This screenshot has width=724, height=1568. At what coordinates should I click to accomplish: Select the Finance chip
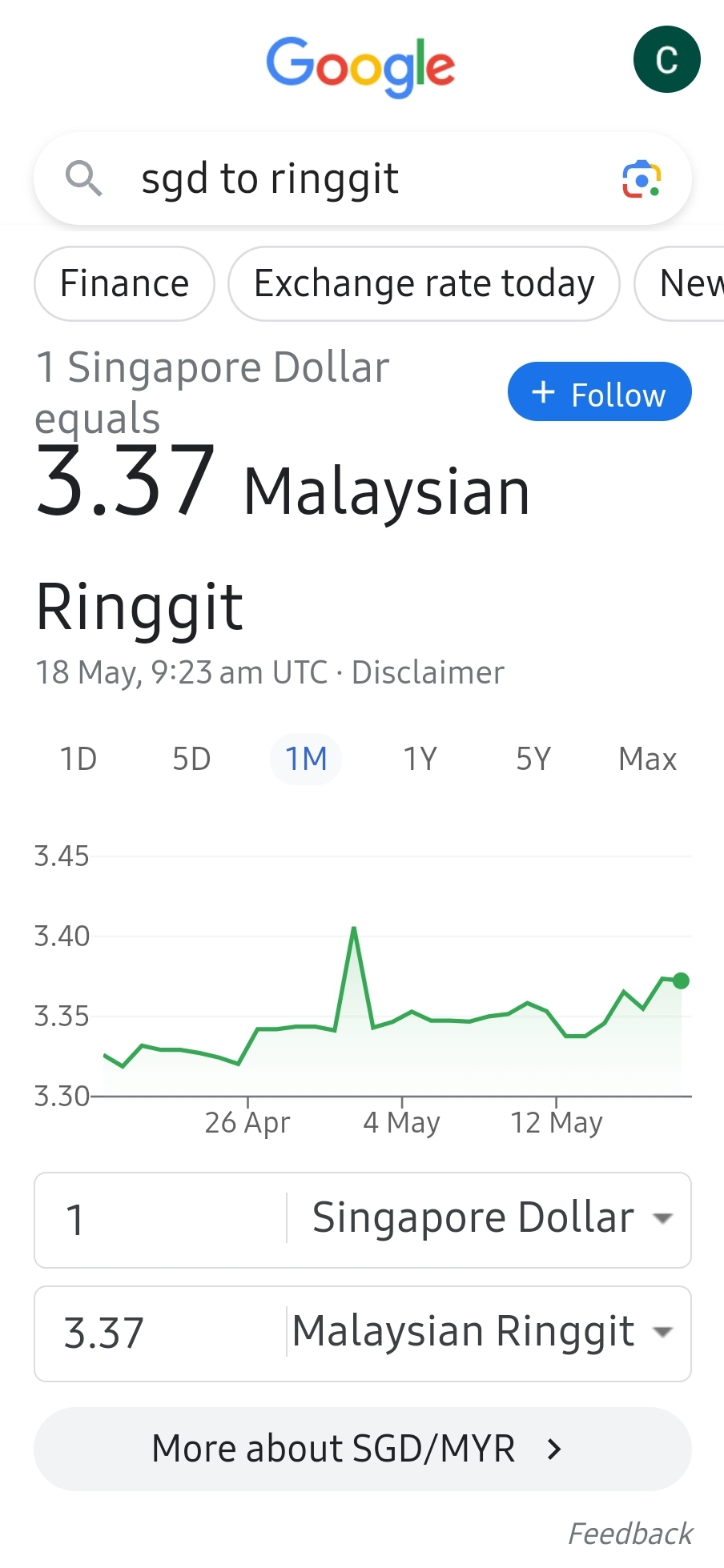124,283
